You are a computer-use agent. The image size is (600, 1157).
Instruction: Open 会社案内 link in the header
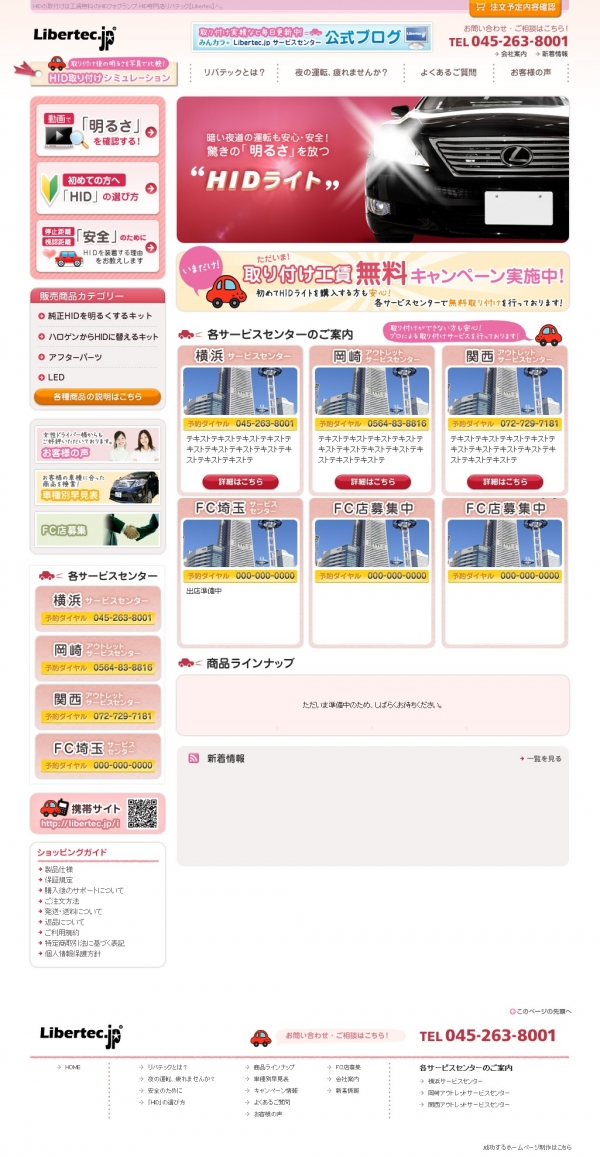point(511,54)
